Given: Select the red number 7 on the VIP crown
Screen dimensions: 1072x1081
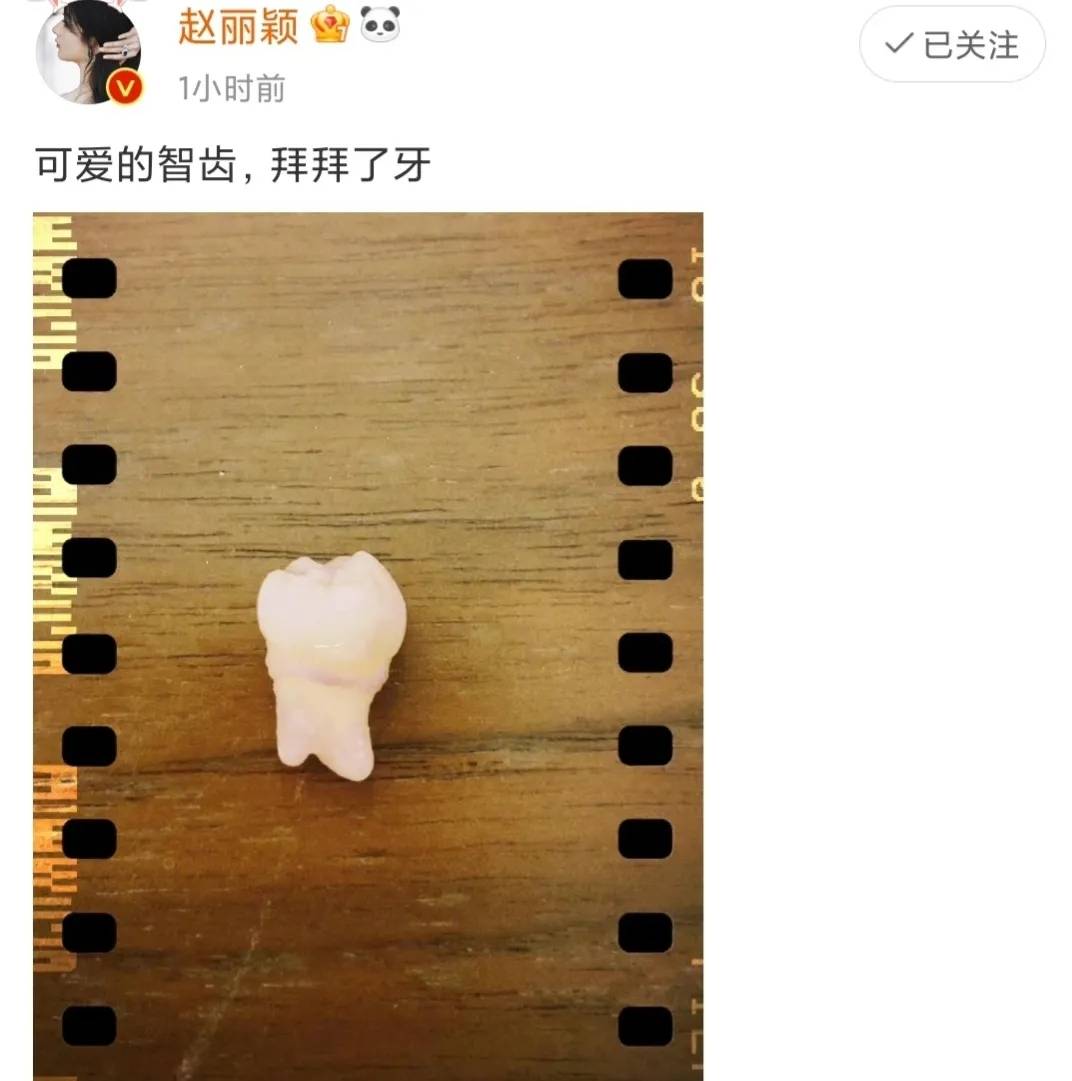Looking at the screenshot, I should 341,31.
